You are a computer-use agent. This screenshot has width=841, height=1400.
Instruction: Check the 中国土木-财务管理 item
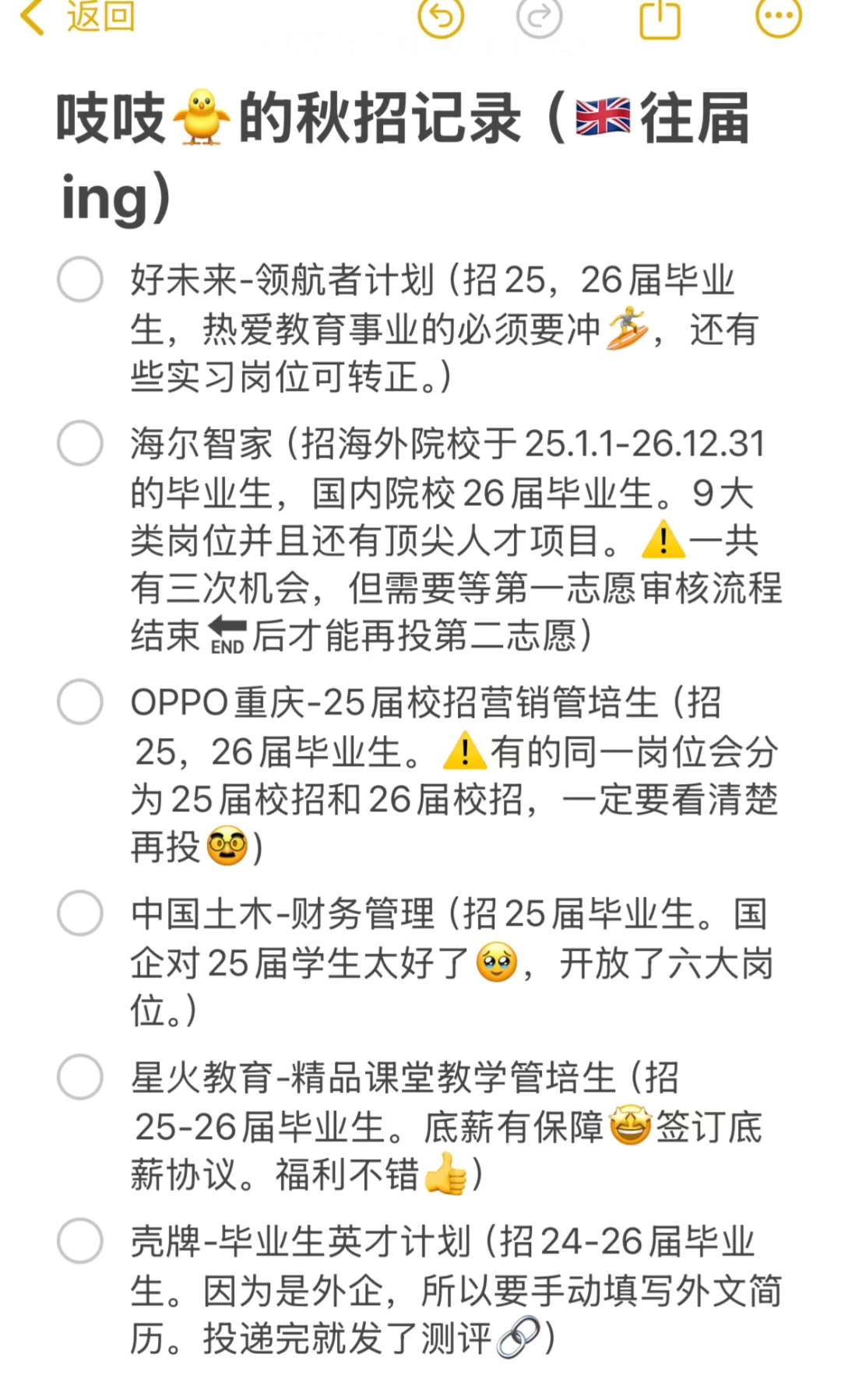click(80, 913)
